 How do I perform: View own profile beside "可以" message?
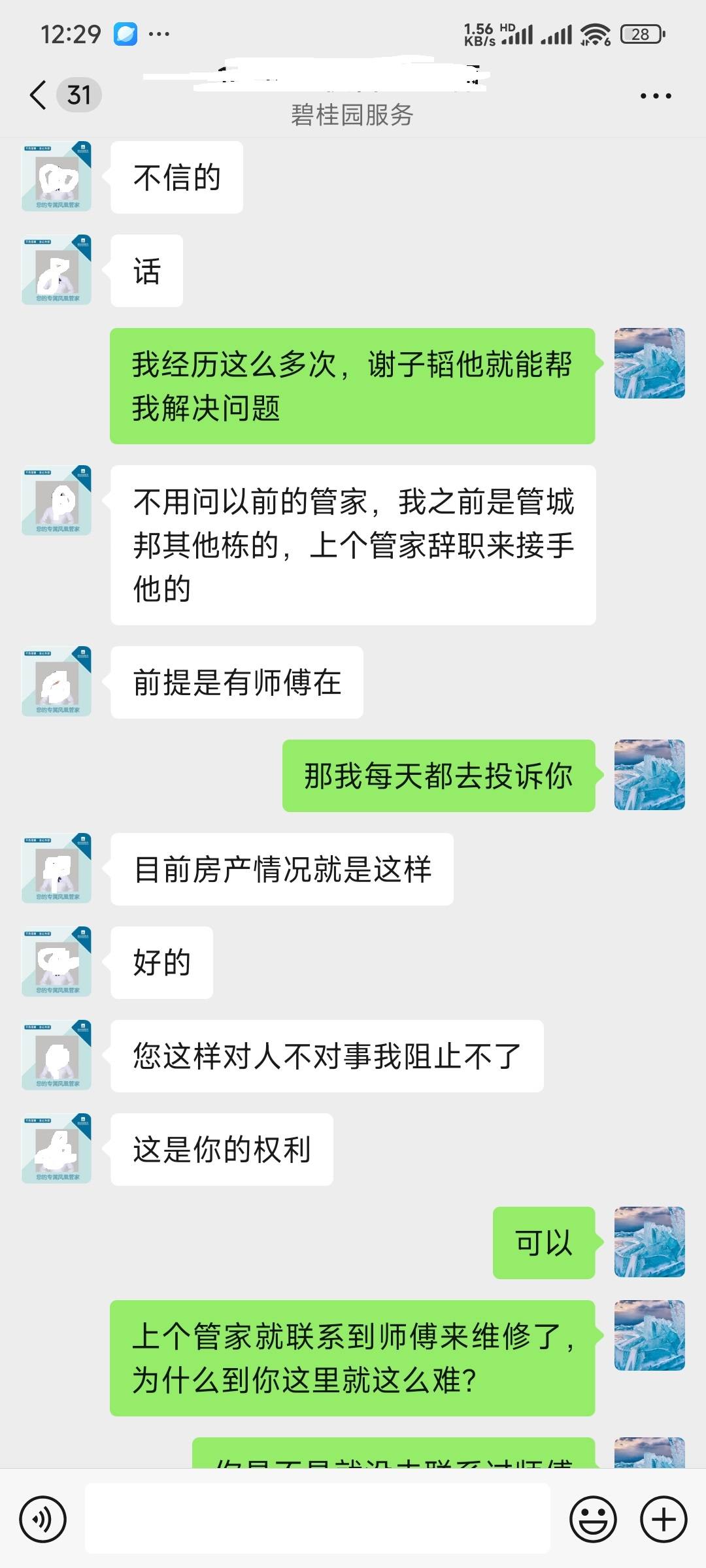coord(649,1242)
